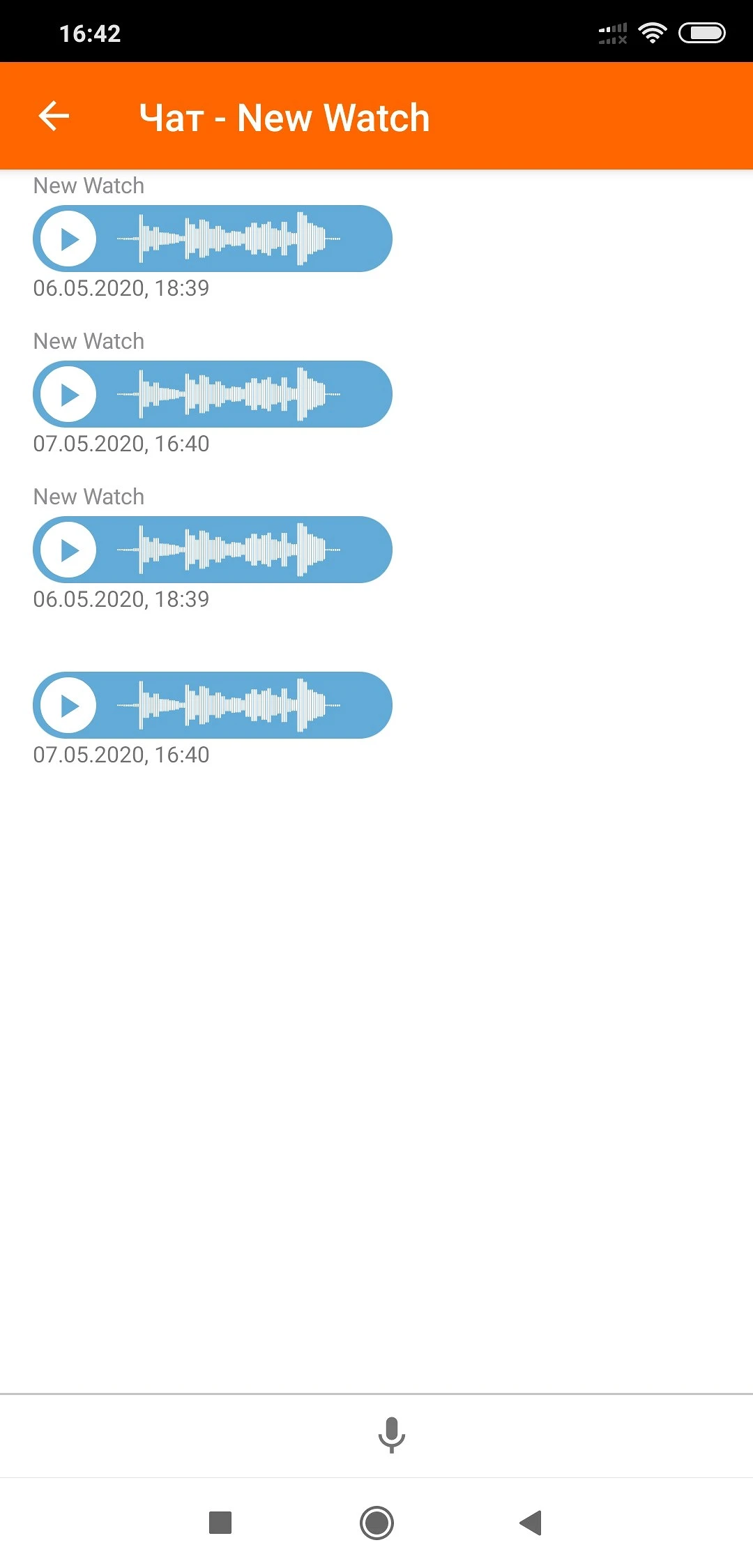The image size is (753, 1568).
Task: Record a voice message with the microphone
Action: click(391, 1434)
